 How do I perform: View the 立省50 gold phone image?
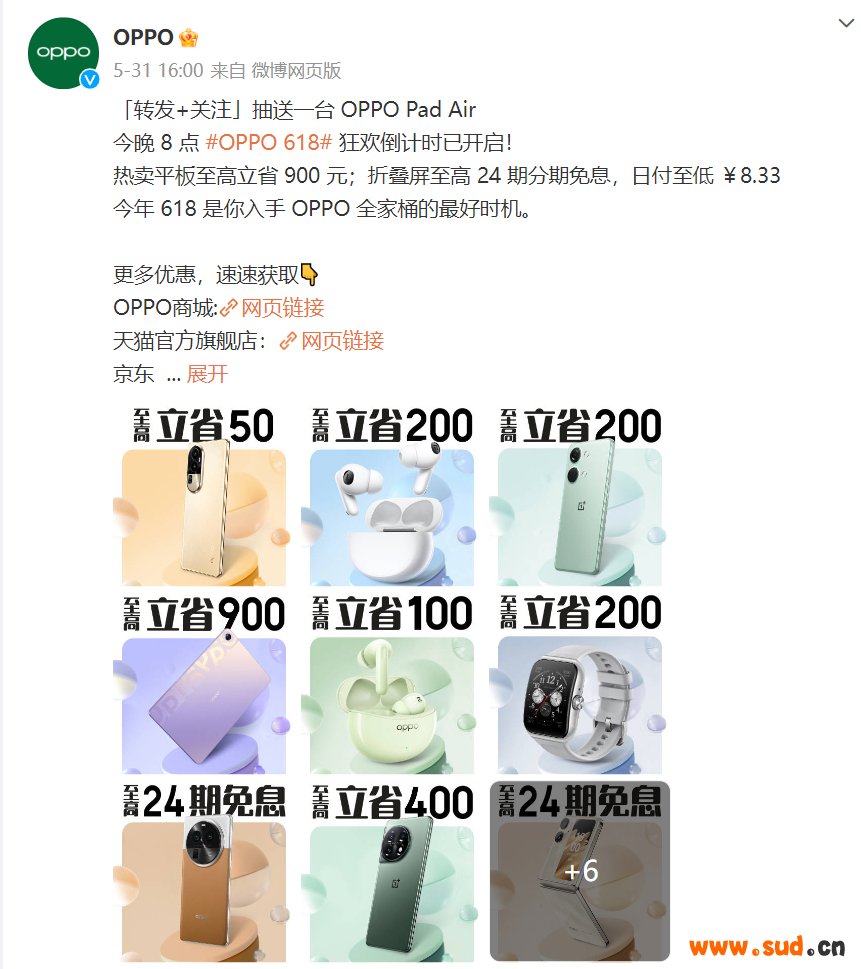(203, 496)
